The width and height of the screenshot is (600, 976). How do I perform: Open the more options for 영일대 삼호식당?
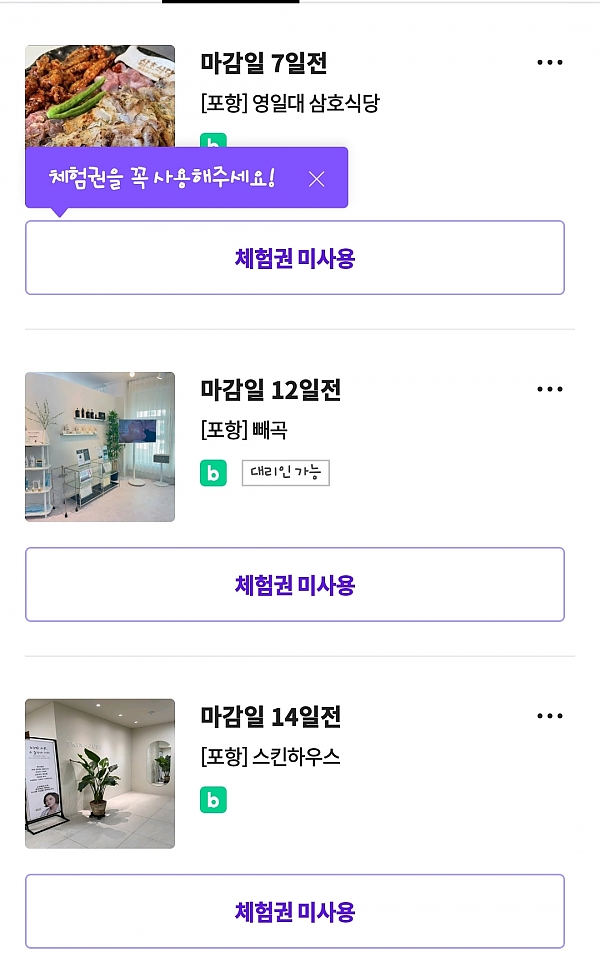tap(550, 62)
